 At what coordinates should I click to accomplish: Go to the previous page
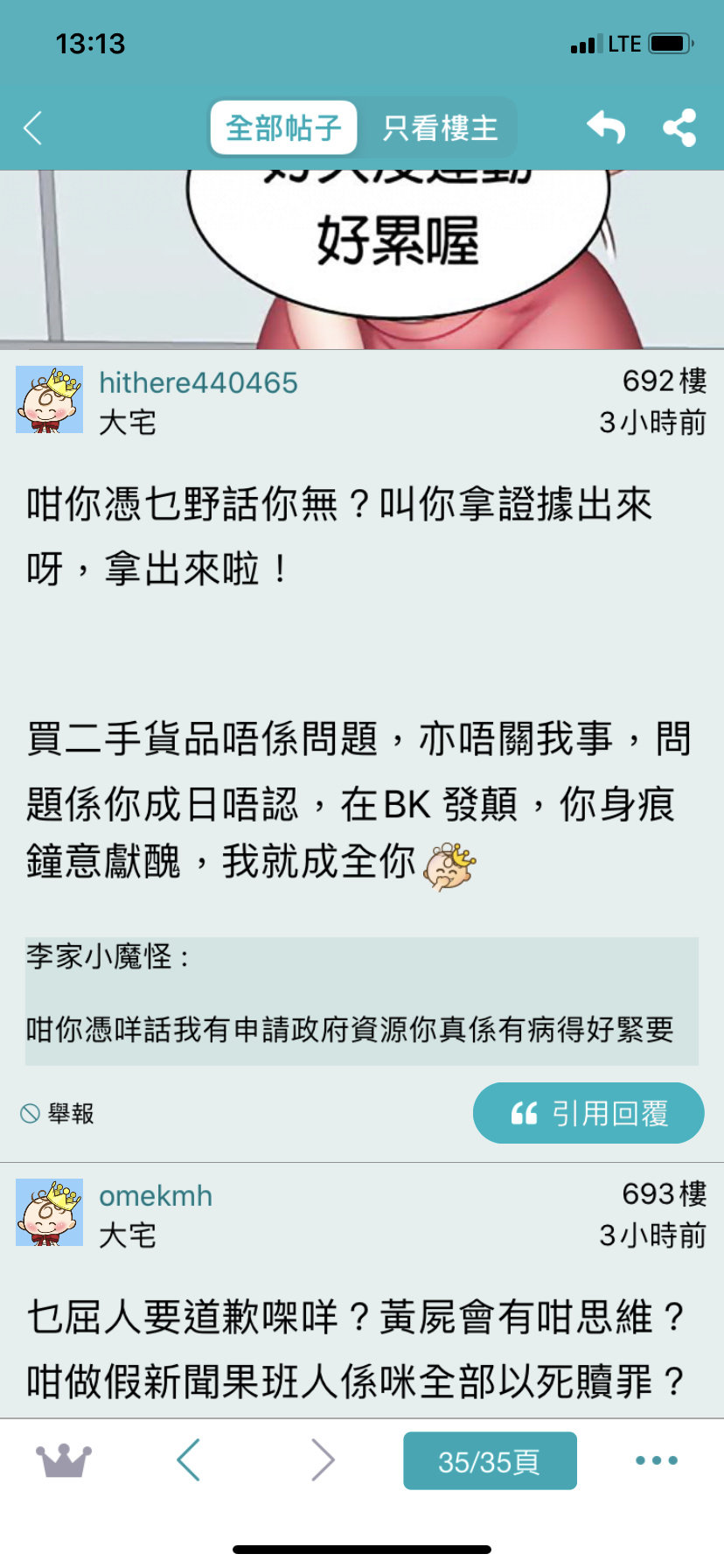tap(189, 1459)
